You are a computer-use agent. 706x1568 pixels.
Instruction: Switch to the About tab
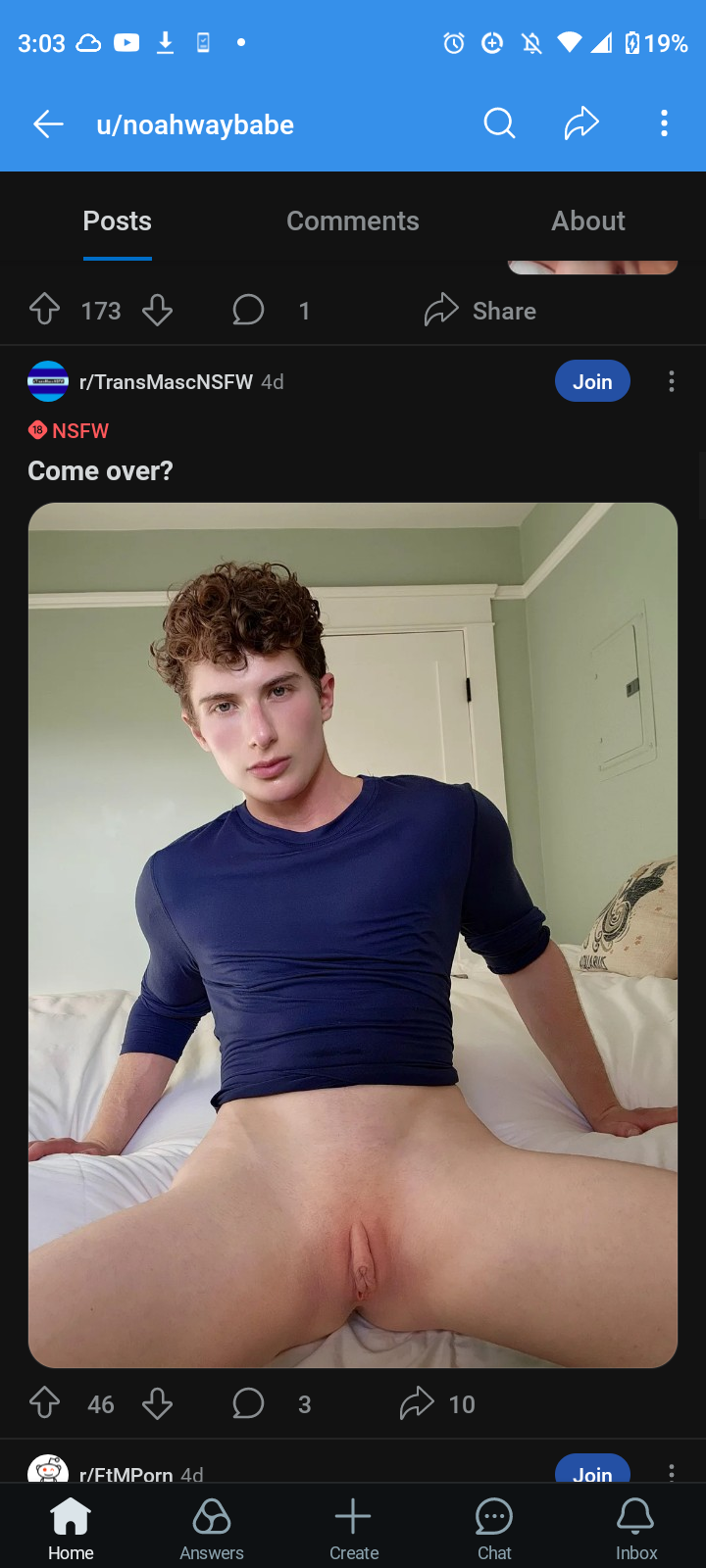click(587, 221)
